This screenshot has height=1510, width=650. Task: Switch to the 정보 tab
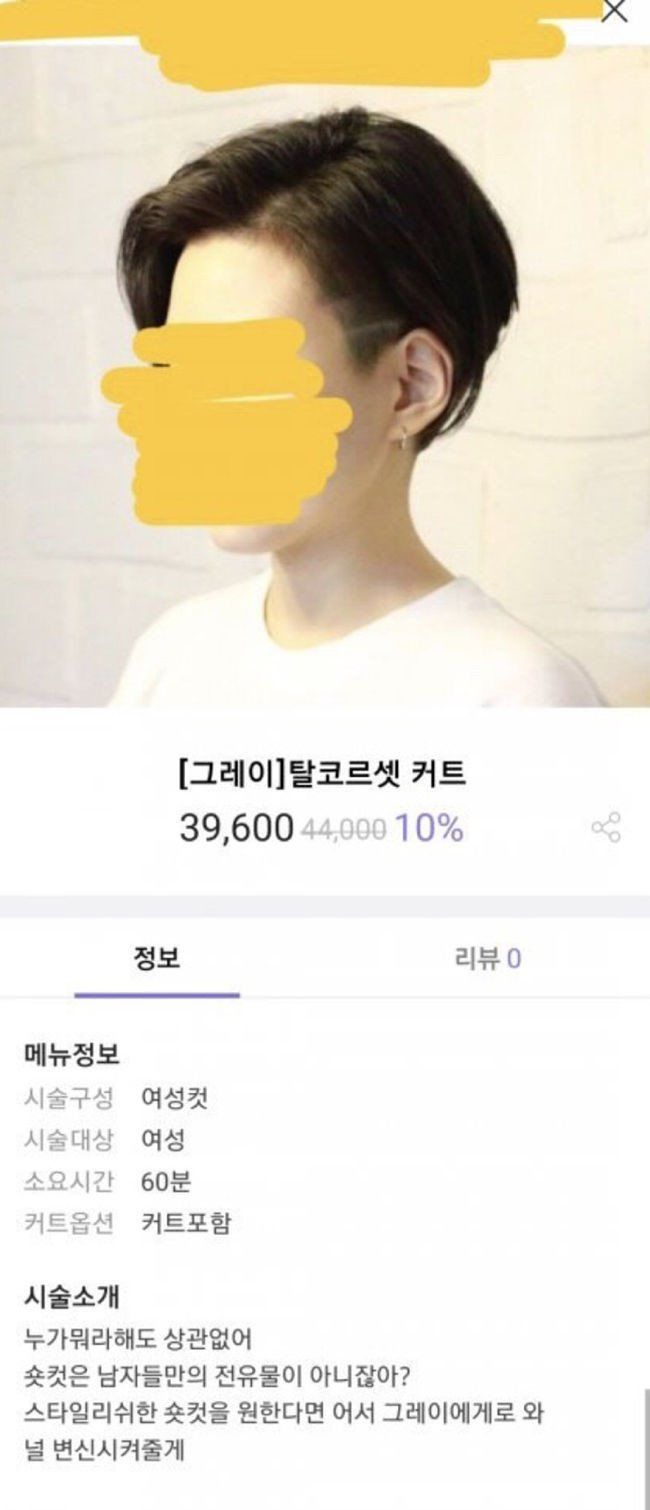coord(156,958)
